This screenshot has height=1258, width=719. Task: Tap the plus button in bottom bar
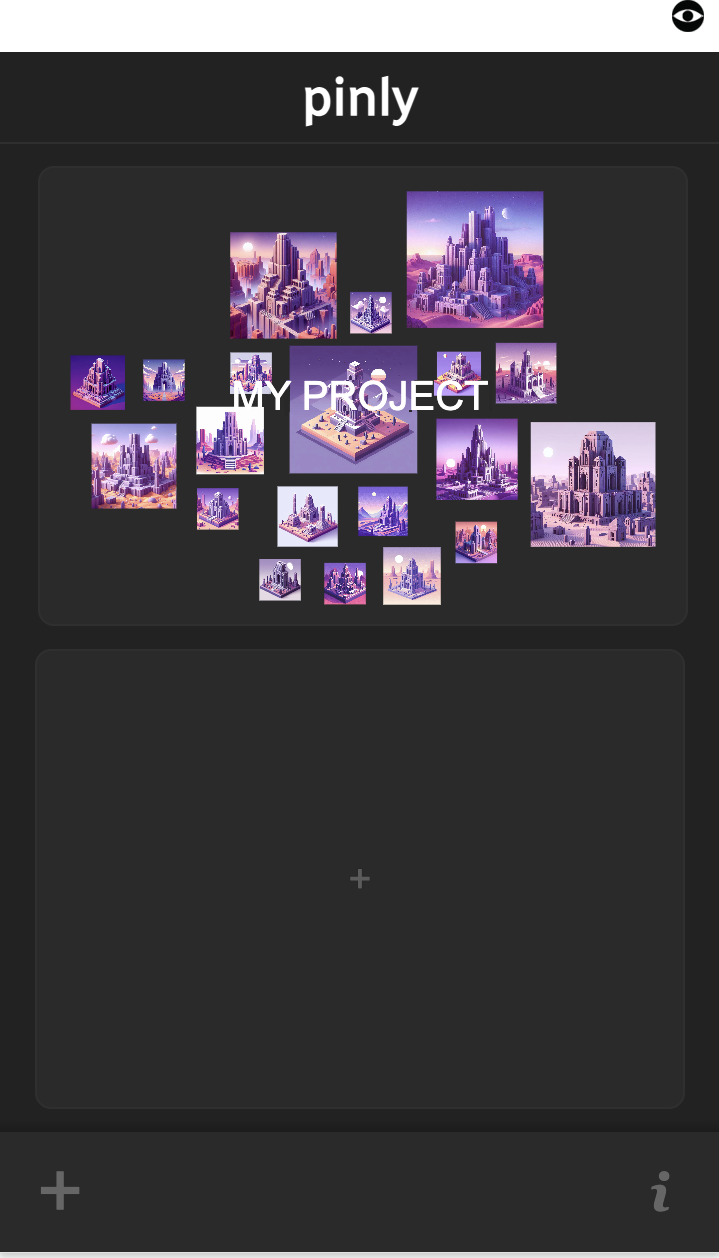pos(60,1191)
